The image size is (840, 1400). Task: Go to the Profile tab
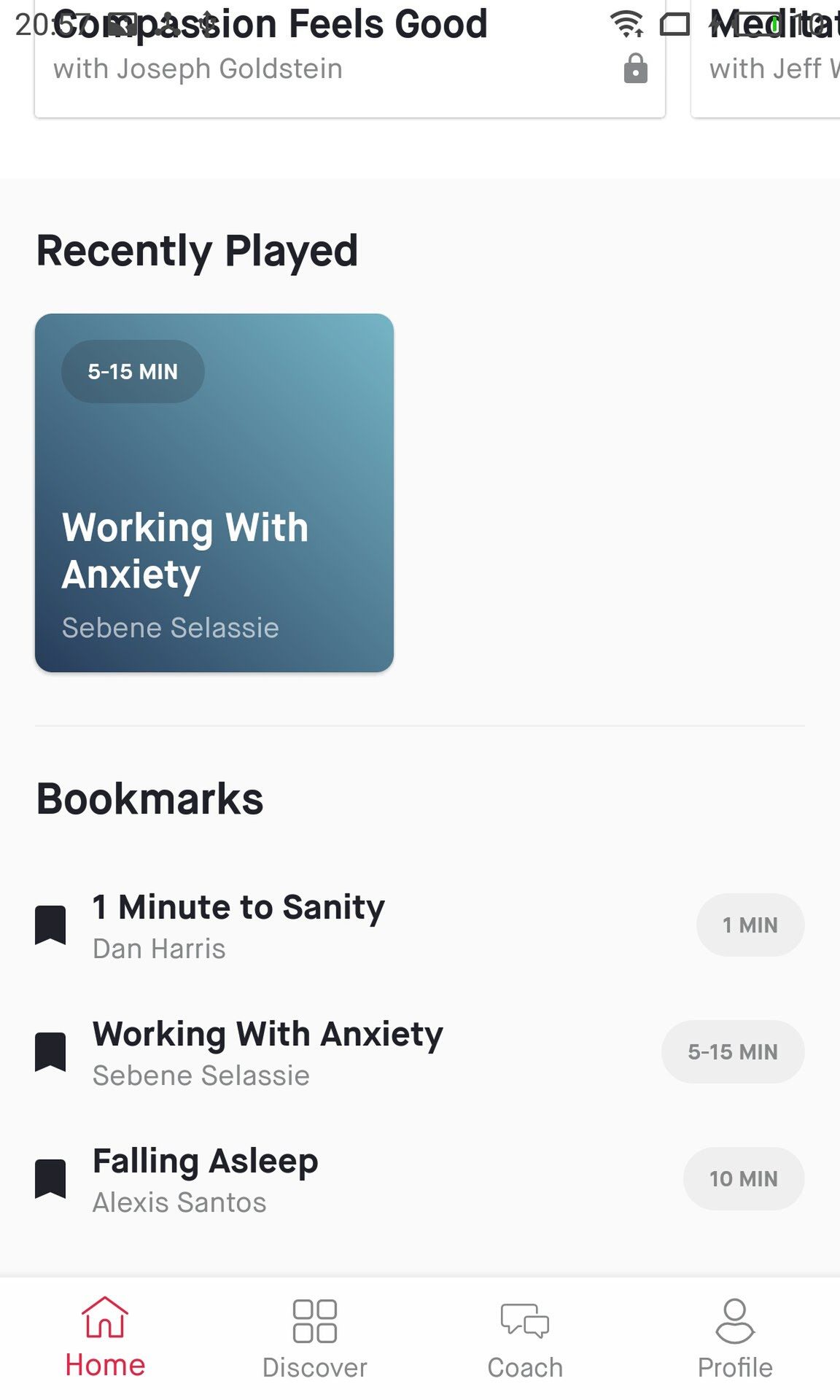[x=735, y=1339]
